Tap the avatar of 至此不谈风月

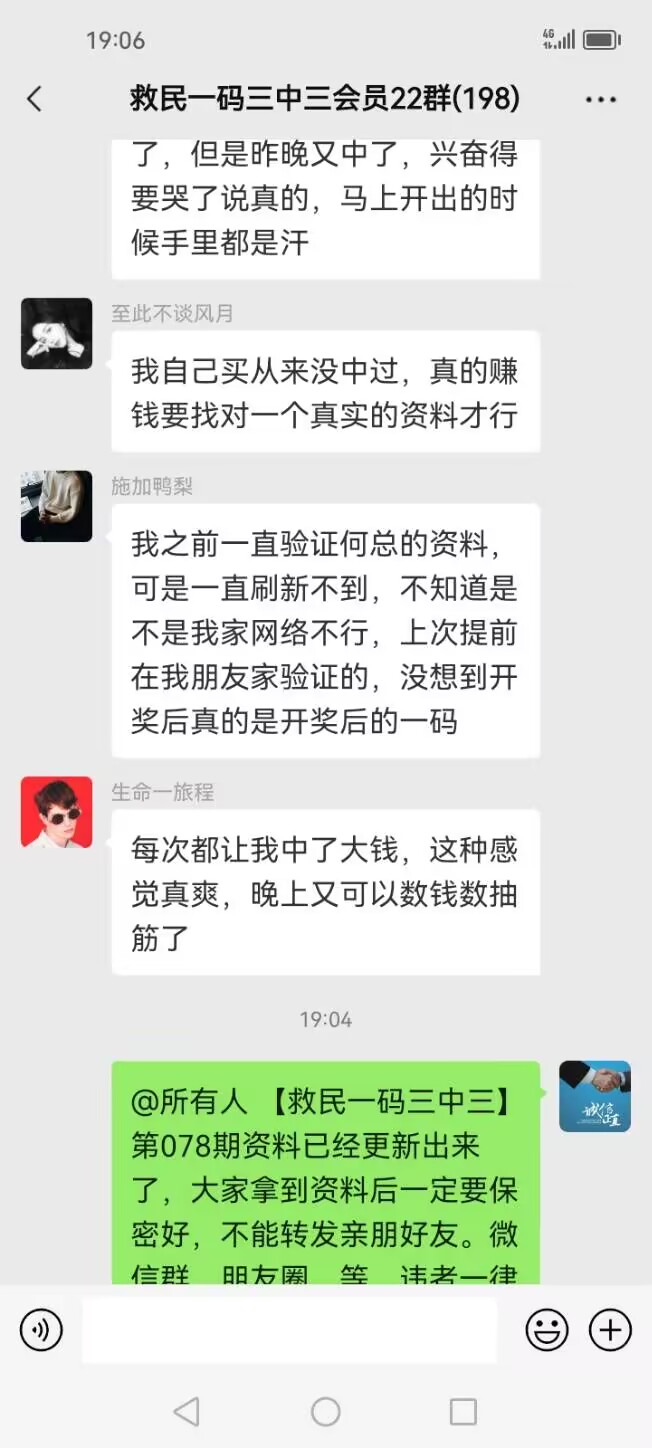pyautogui.click(x=57, y=333)
